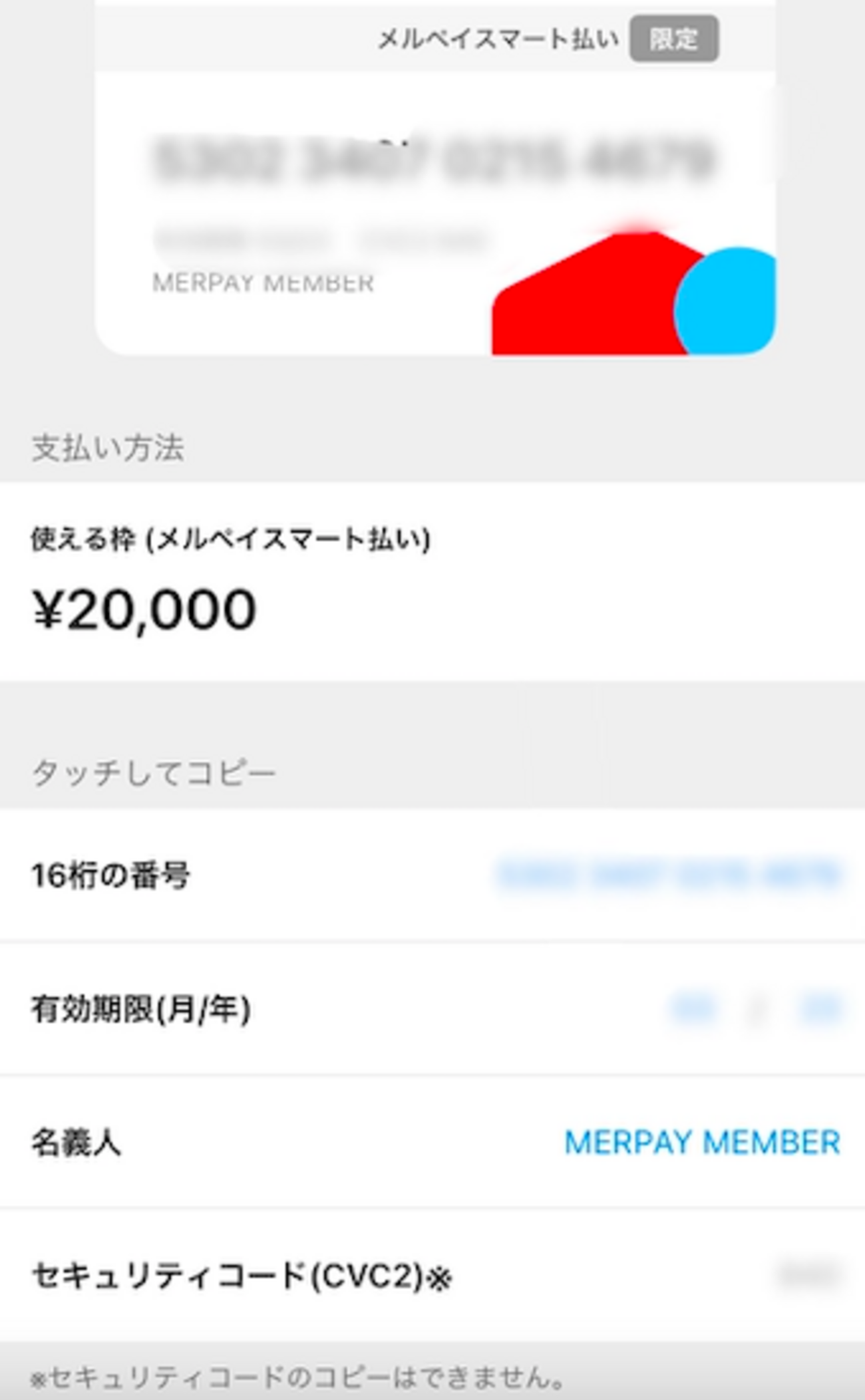Tap the virtual Merpay card image

tap(435, 213)
